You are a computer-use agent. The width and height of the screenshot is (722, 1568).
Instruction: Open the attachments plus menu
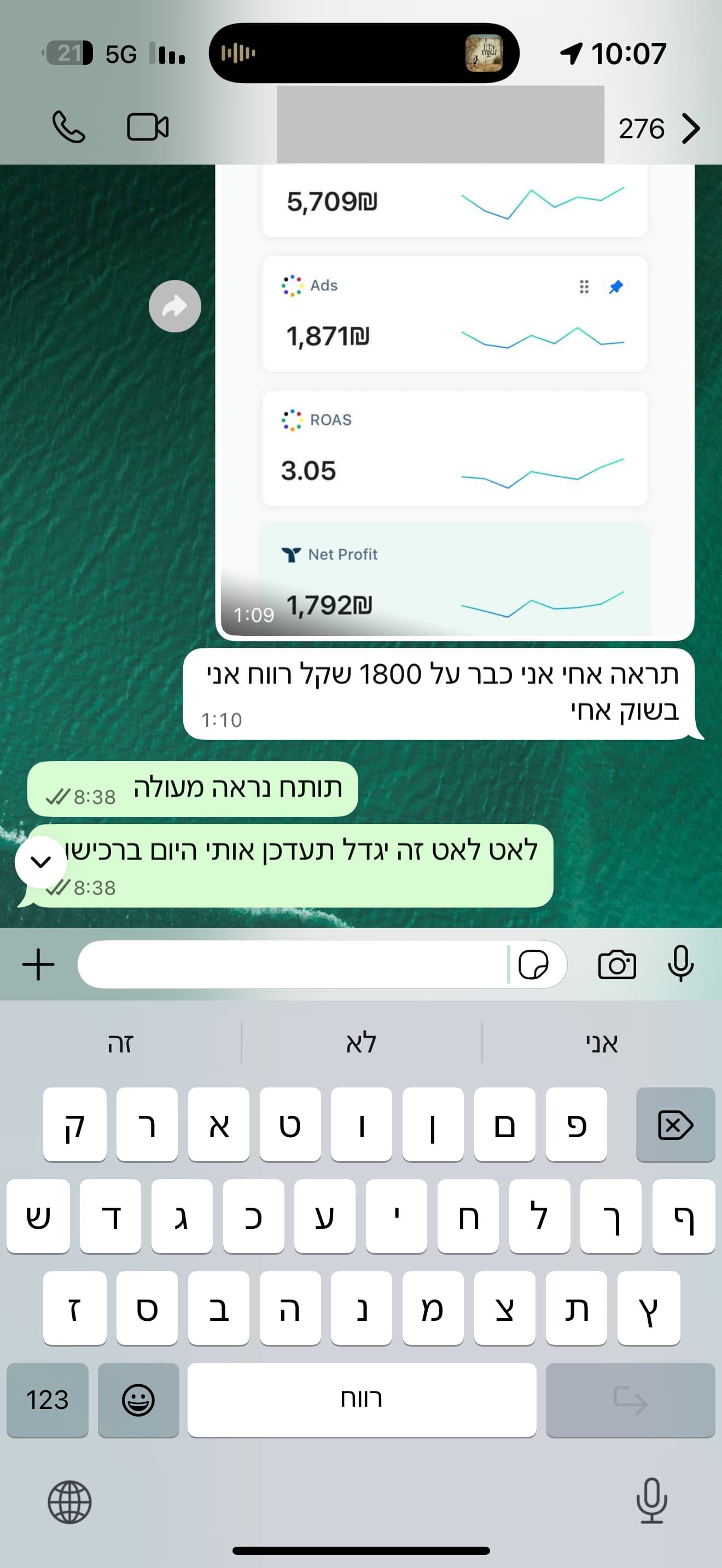38,965
